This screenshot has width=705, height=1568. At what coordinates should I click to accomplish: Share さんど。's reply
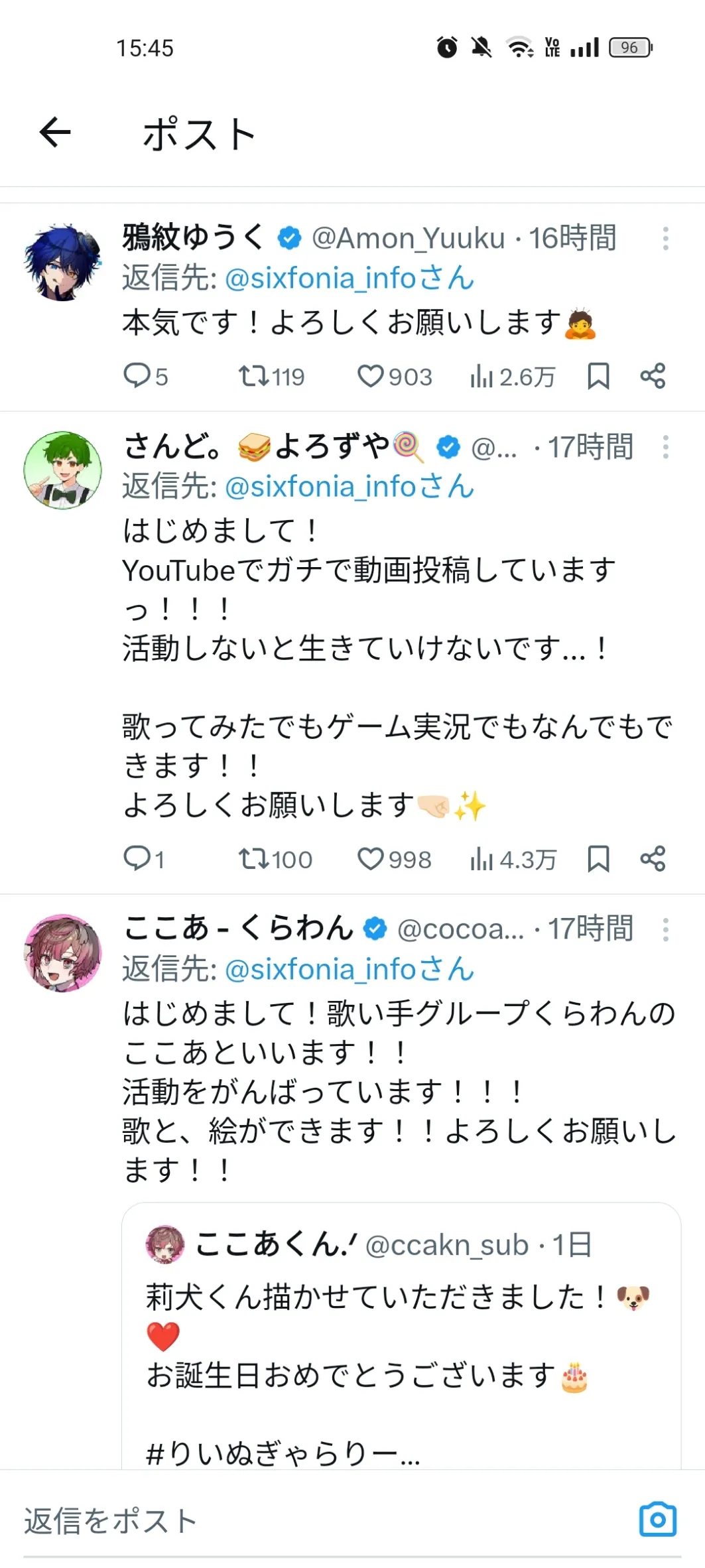pos(653,859)
